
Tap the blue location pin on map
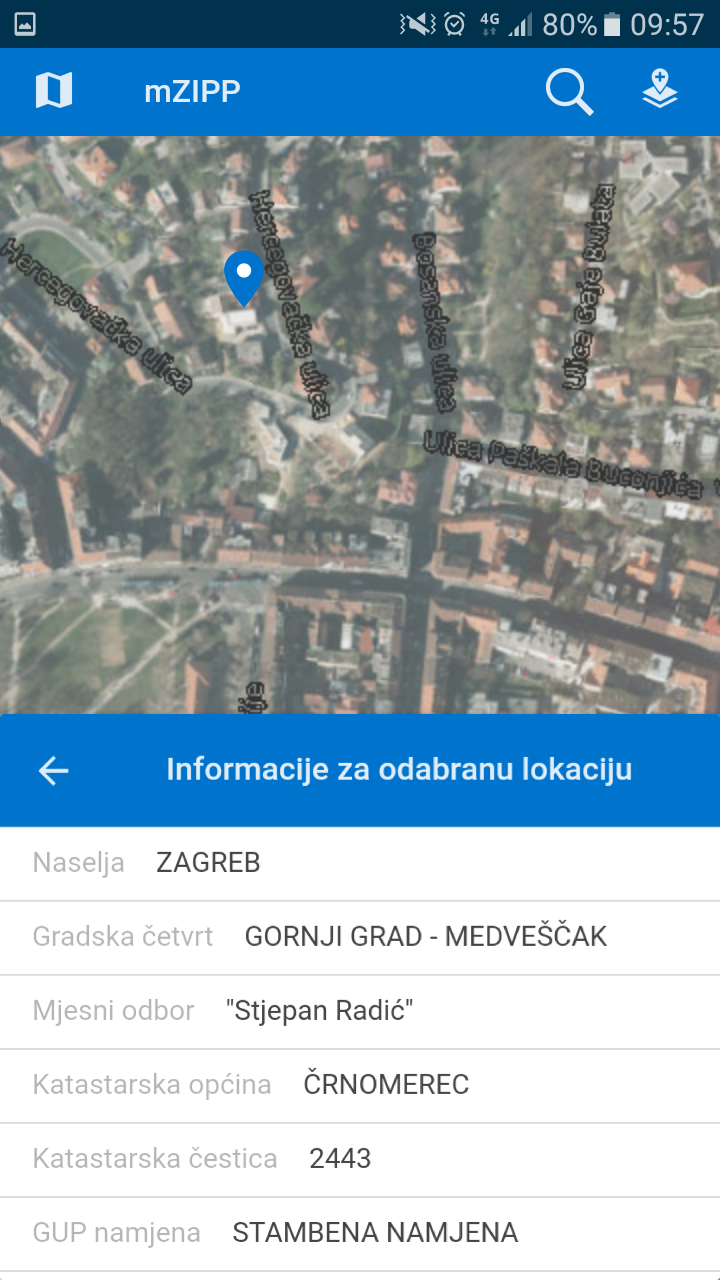[x=243, y=276]
